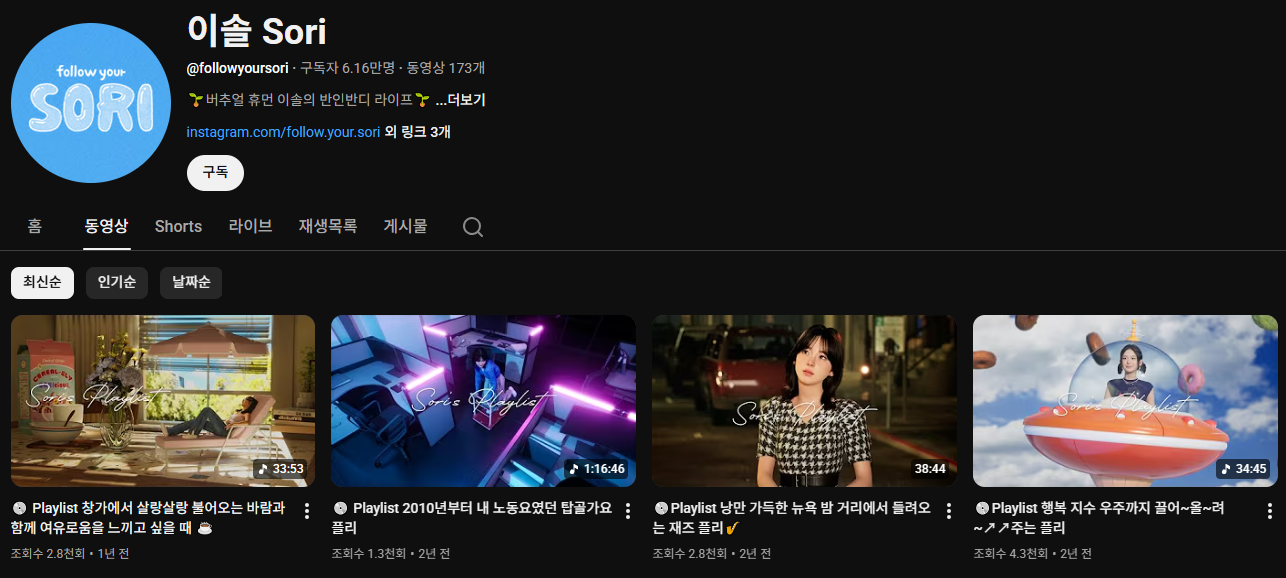1286x578 pixels.
Task: Play the 행복 지수 우주까지 플리 video
Action: coord(1125,401)
